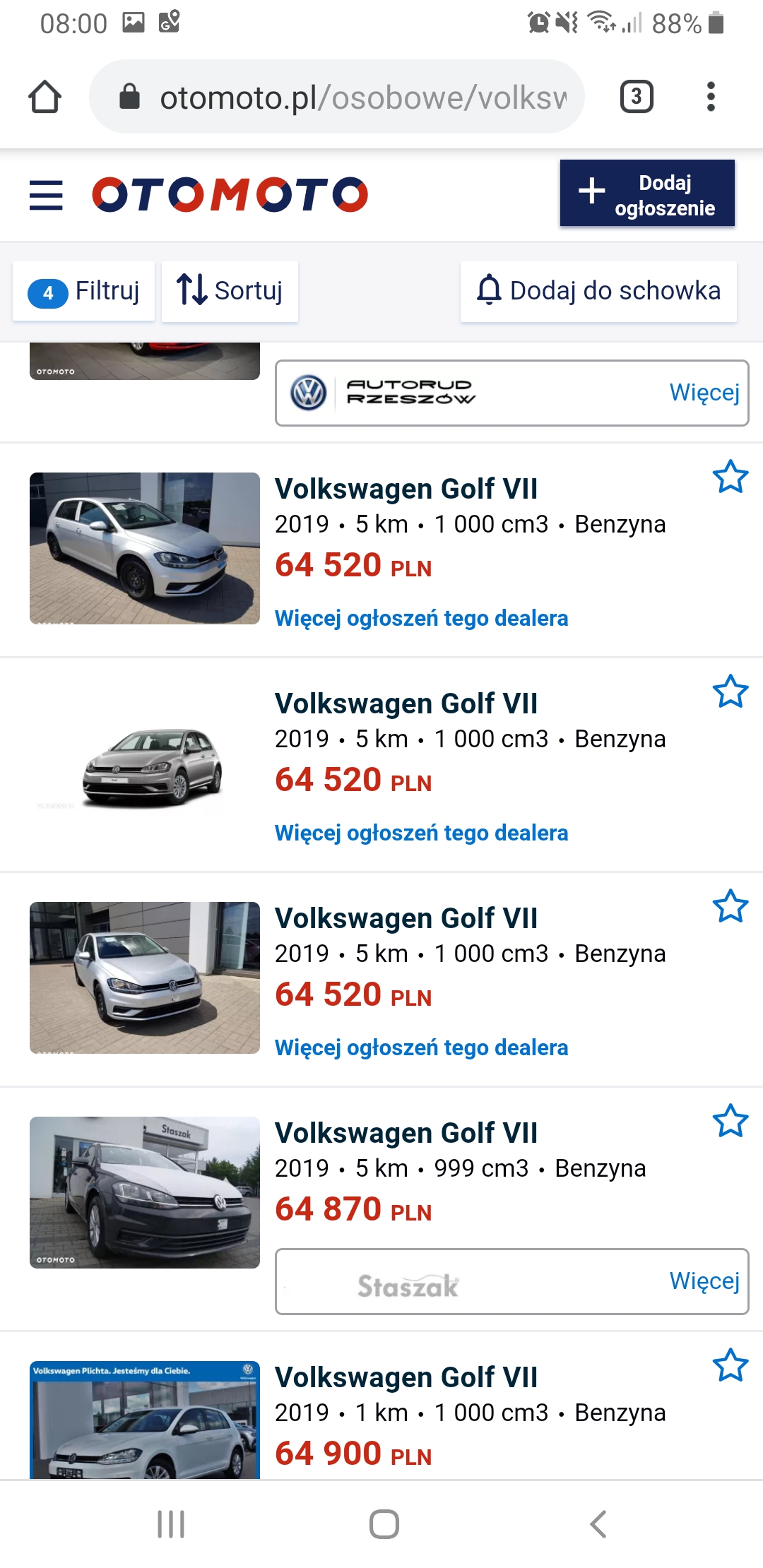Favorite the Golf VII priced 64 870 PLN
The width and height of the screenshot is (763, 1568).
tap(730, 1121)
